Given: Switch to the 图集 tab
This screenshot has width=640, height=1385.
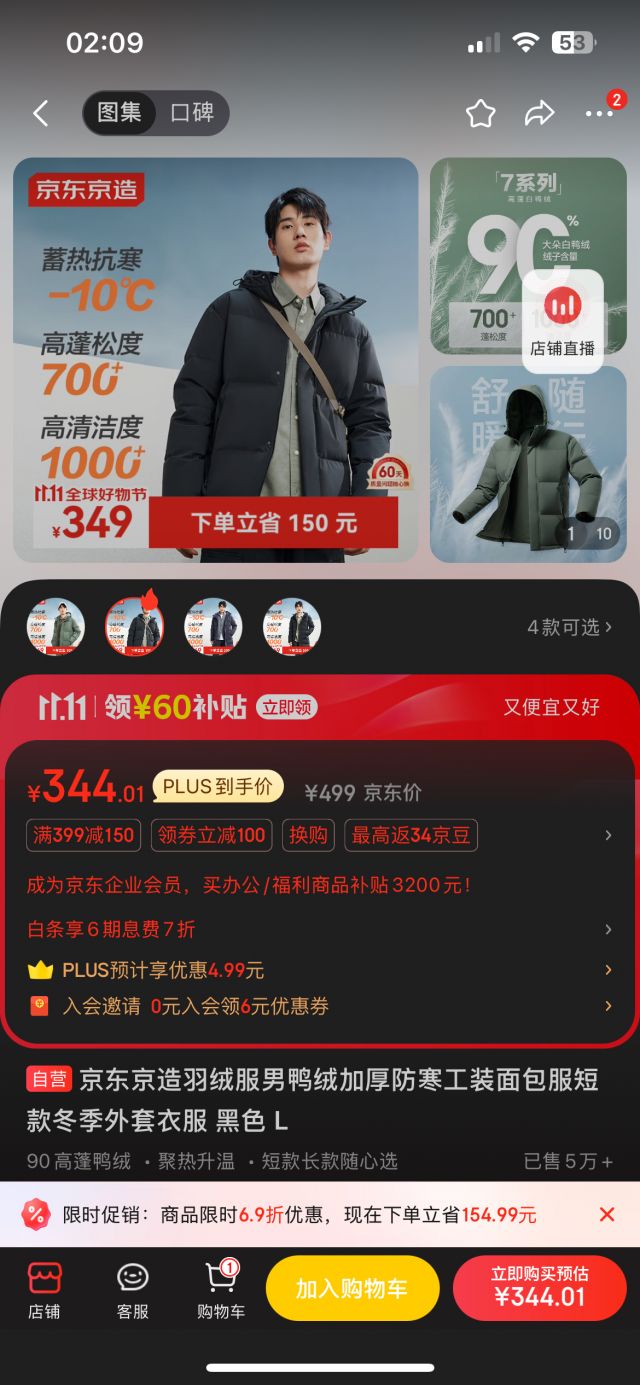Looking at the screenshot, I should tap(119, 113).
